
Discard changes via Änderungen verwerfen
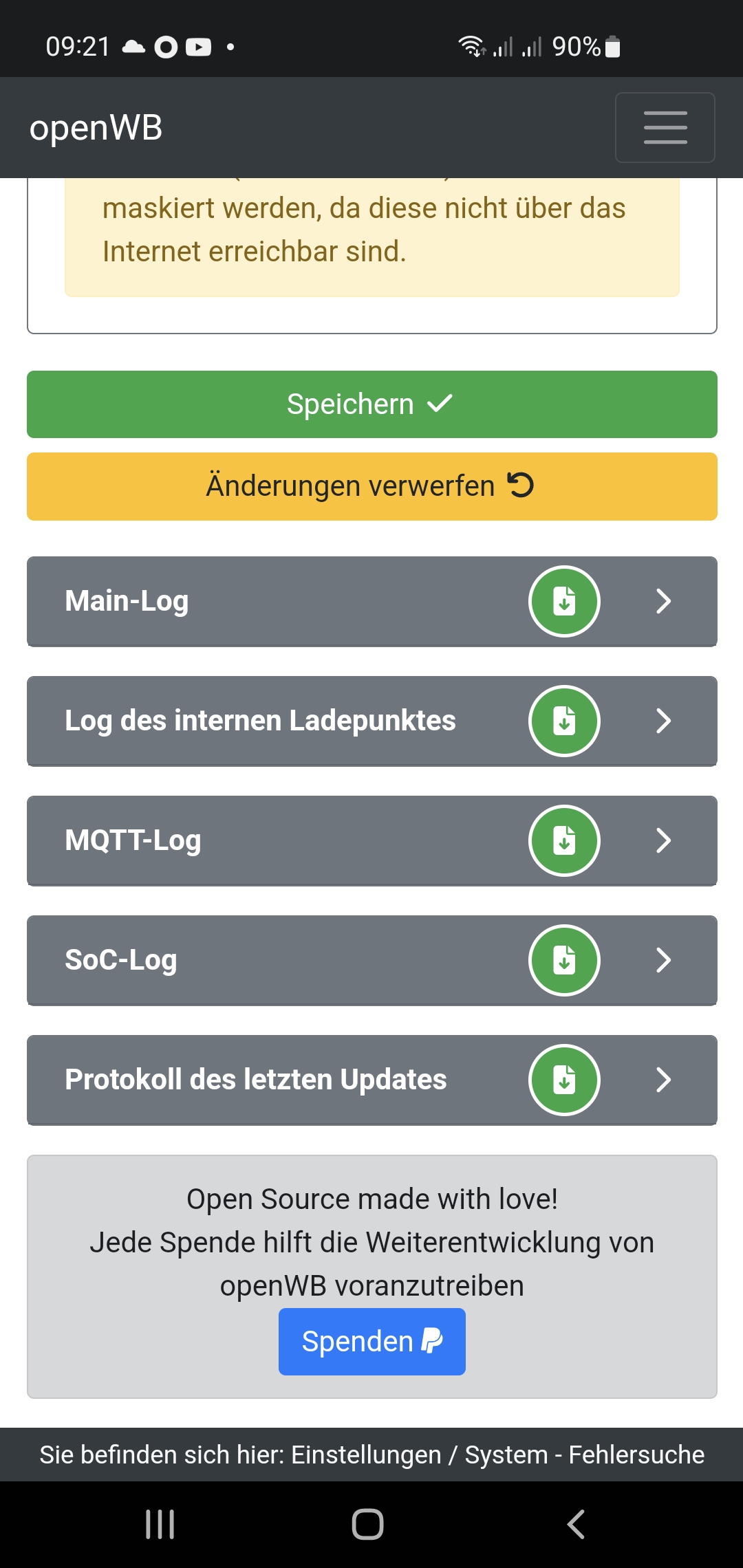coord(371,486)
